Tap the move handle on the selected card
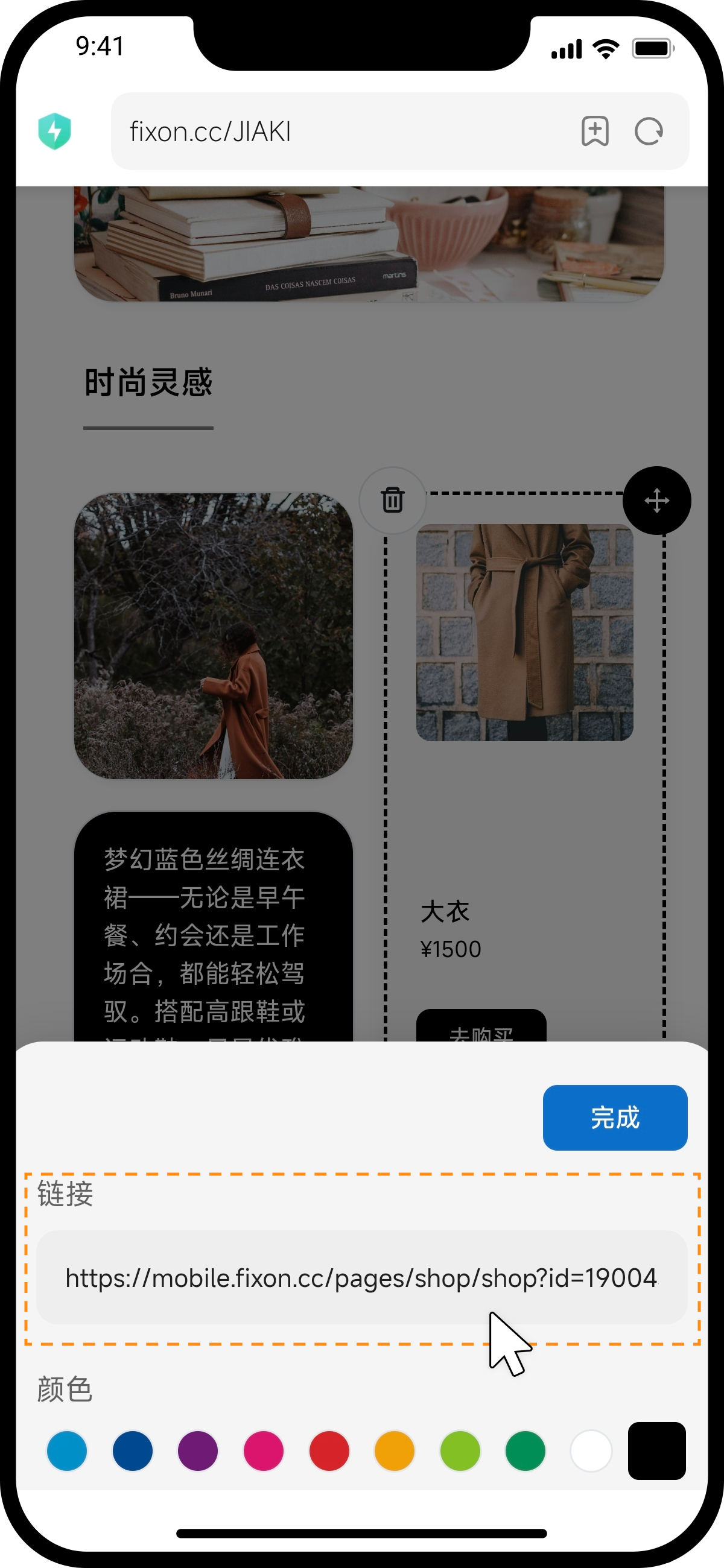The image size is (724, 1568). (656, 501)
